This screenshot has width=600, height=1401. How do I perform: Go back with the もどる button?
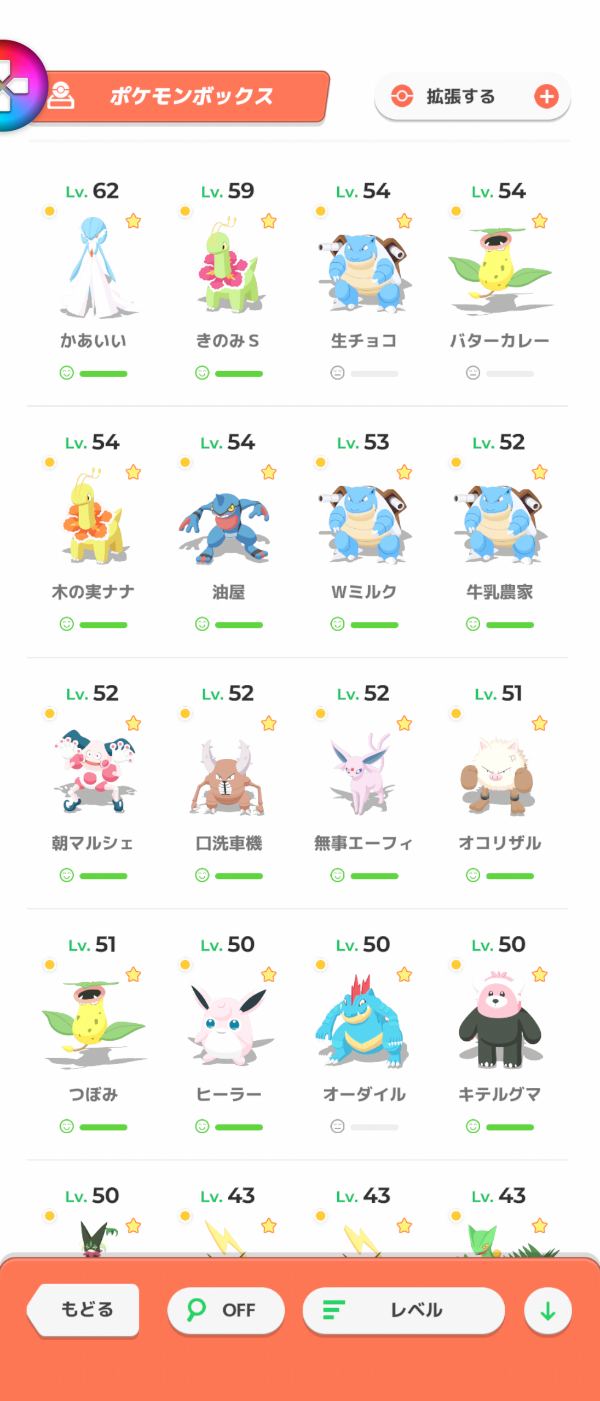tap(86, 1310)
